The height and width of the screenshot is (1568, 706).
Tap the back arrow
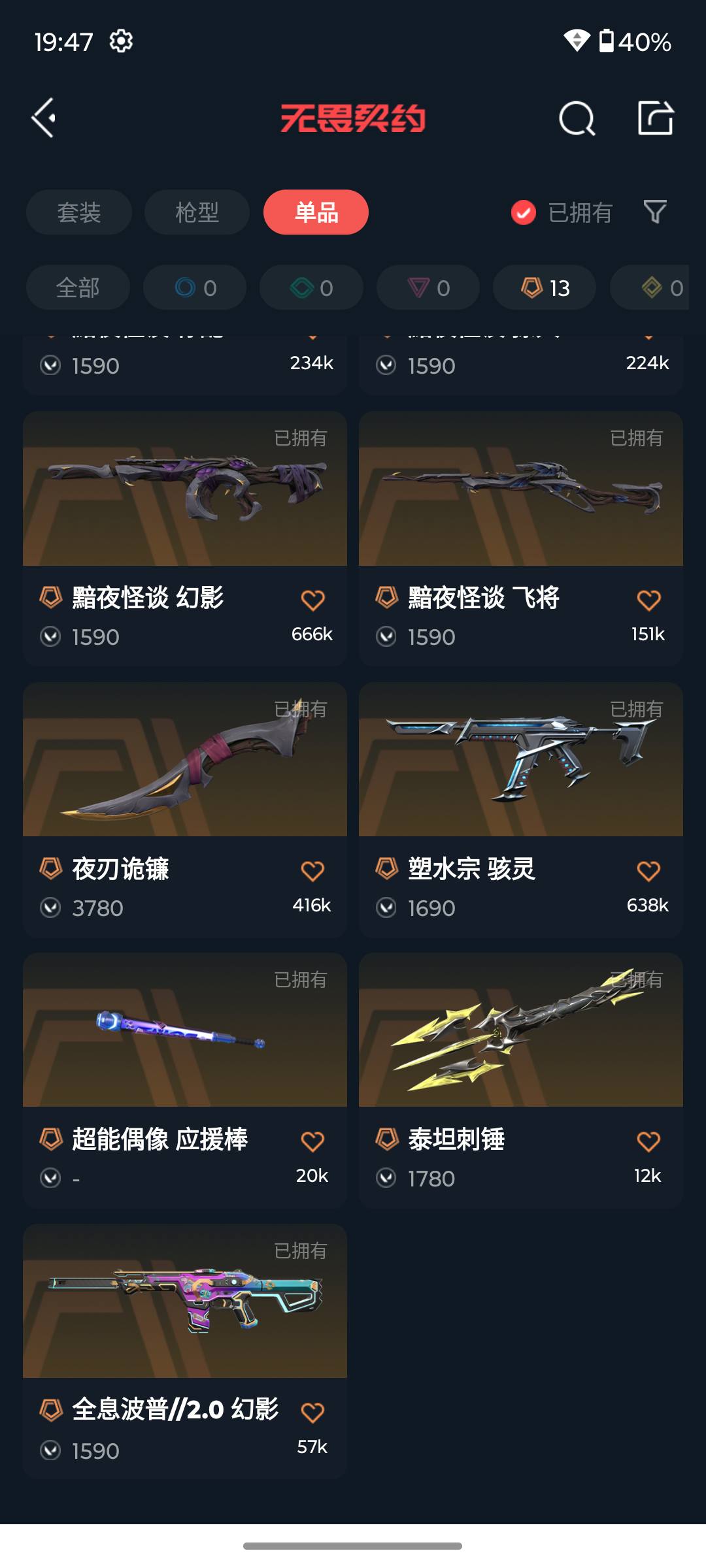click(43, 118)
